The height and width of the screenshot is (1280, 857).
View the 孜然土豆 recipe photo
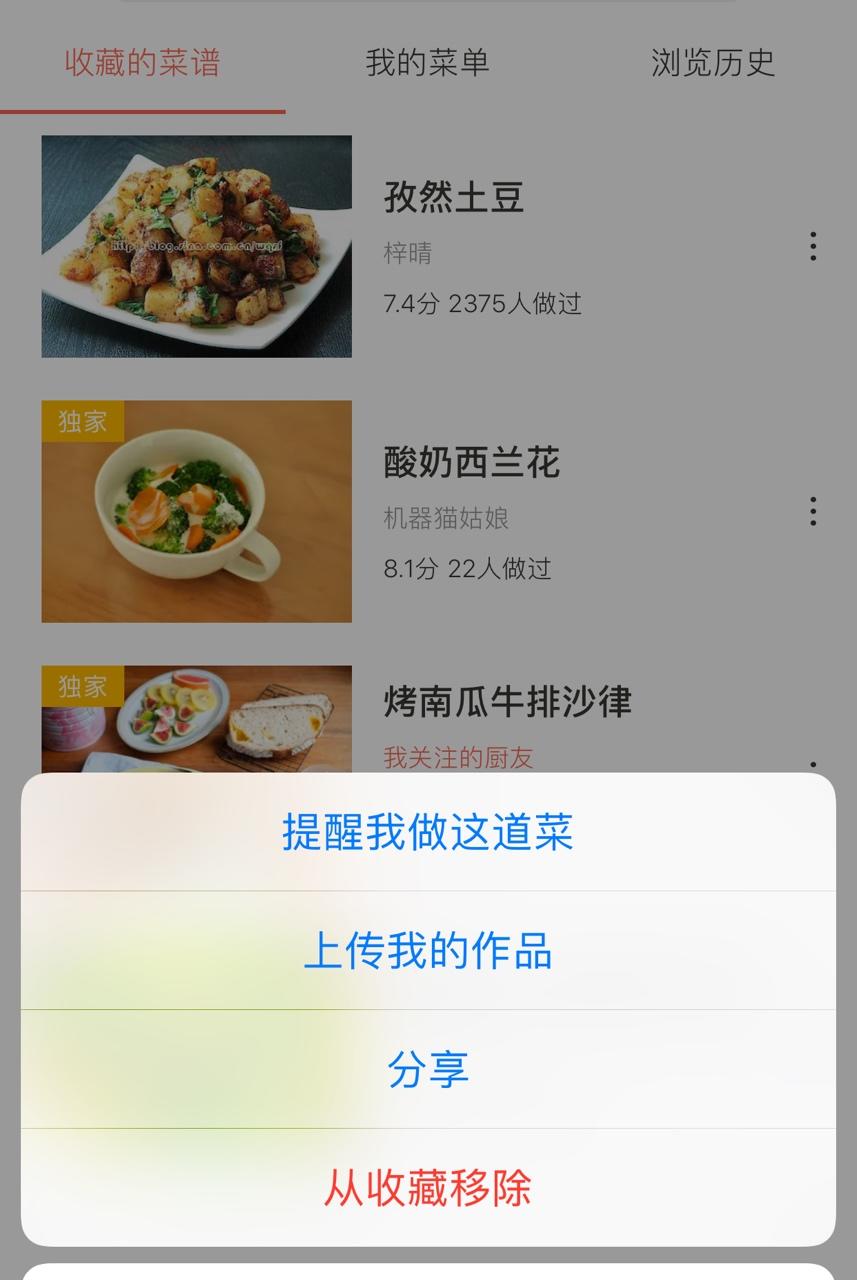[x=196, y=246]
